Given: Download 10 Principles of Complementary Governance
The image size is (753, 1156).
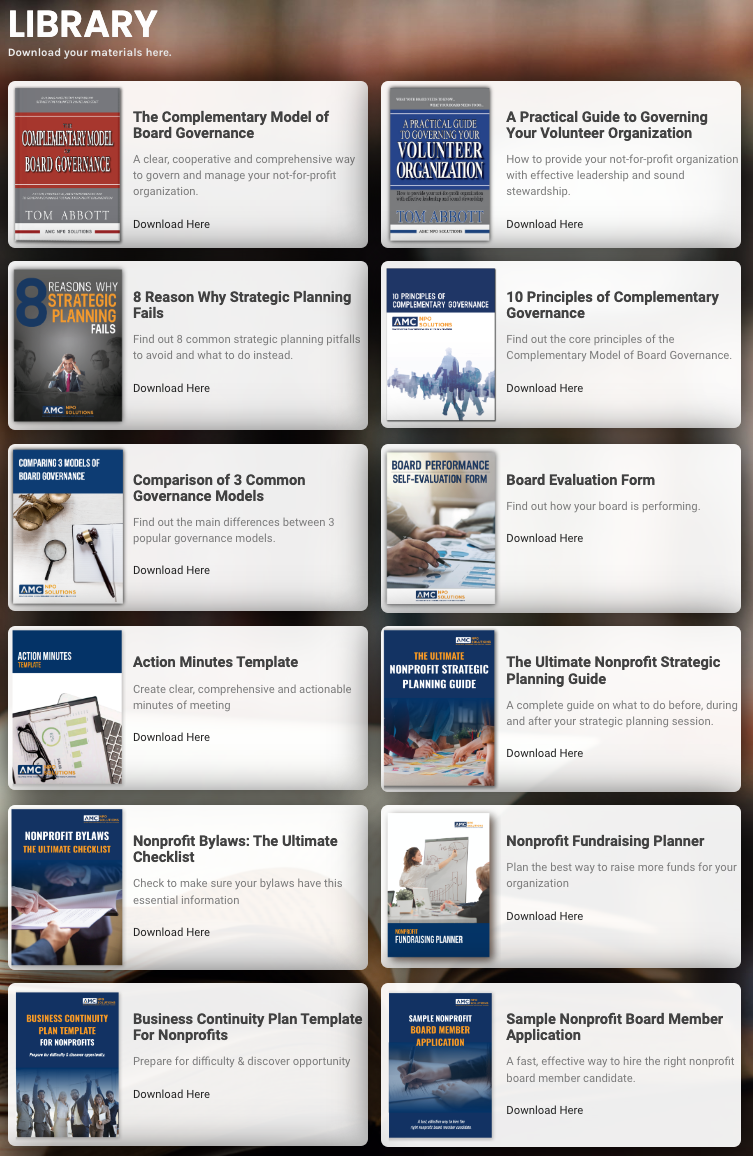Looking at the screenshot, I should tap(544, 388).
